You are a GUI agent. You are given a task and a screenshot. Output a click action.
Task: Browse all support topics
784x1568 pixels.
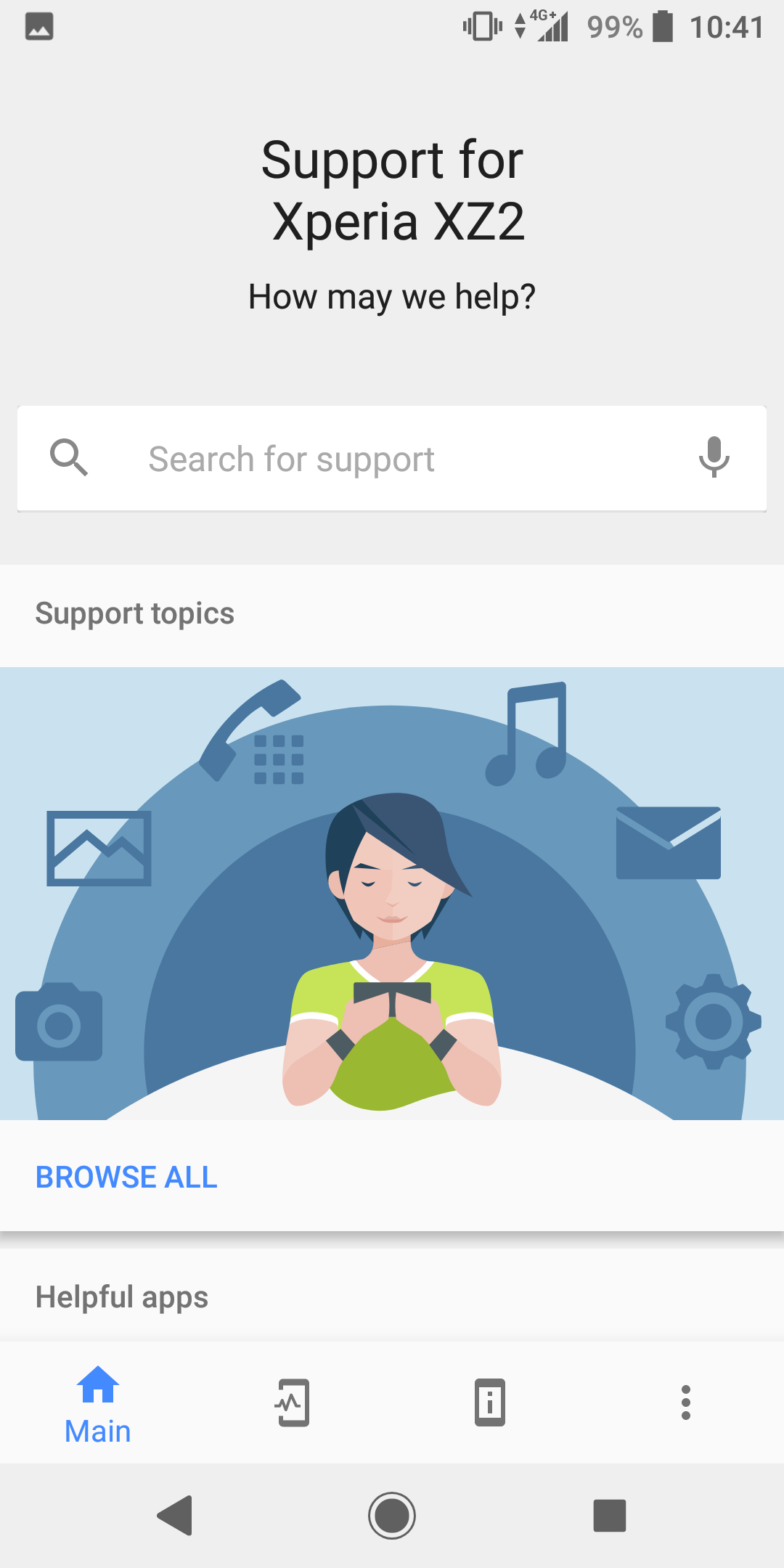point(126,1177)
